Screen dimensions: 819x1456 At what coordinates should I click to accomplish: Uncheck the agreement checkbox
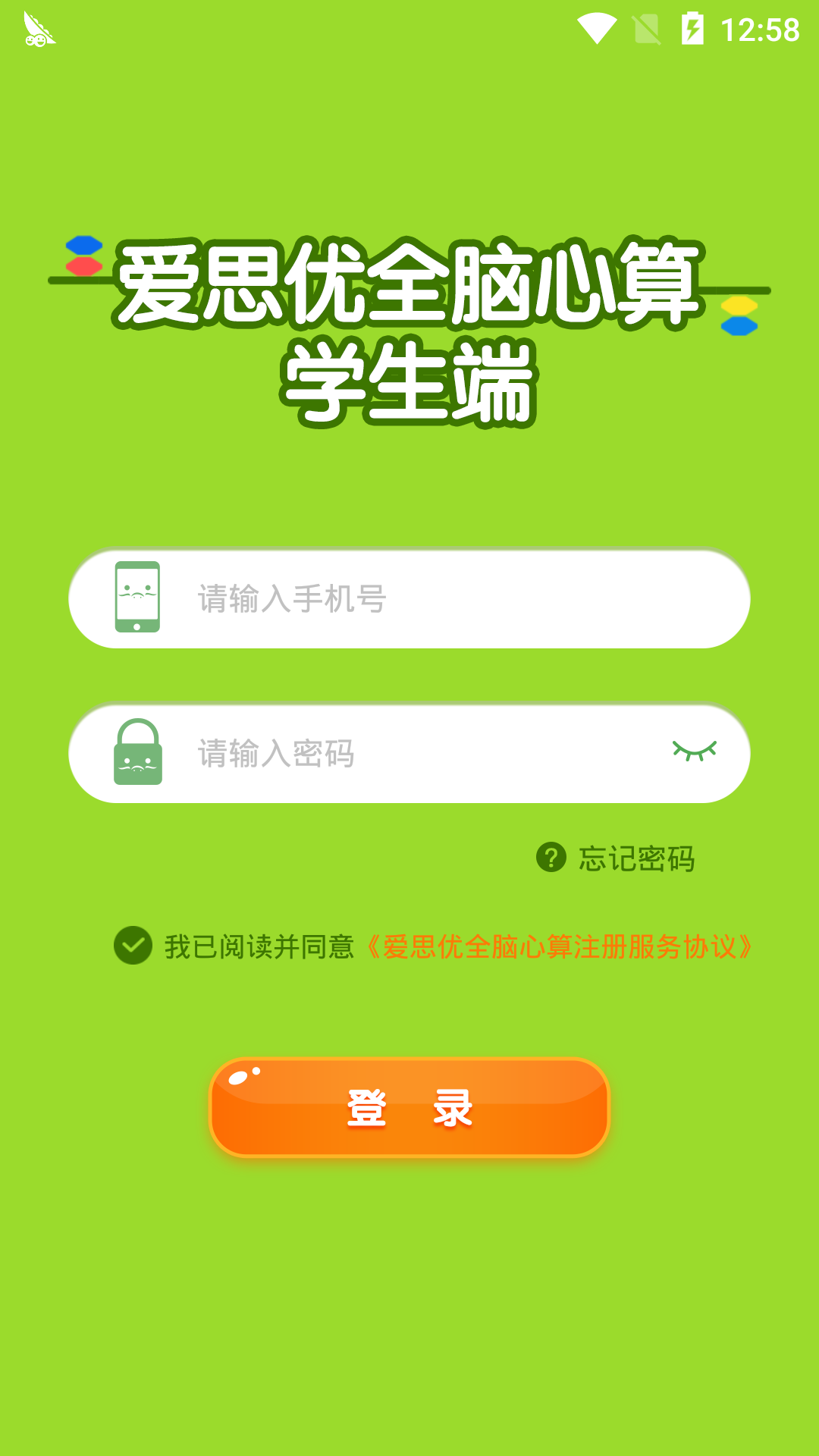(x=133, y=946)
